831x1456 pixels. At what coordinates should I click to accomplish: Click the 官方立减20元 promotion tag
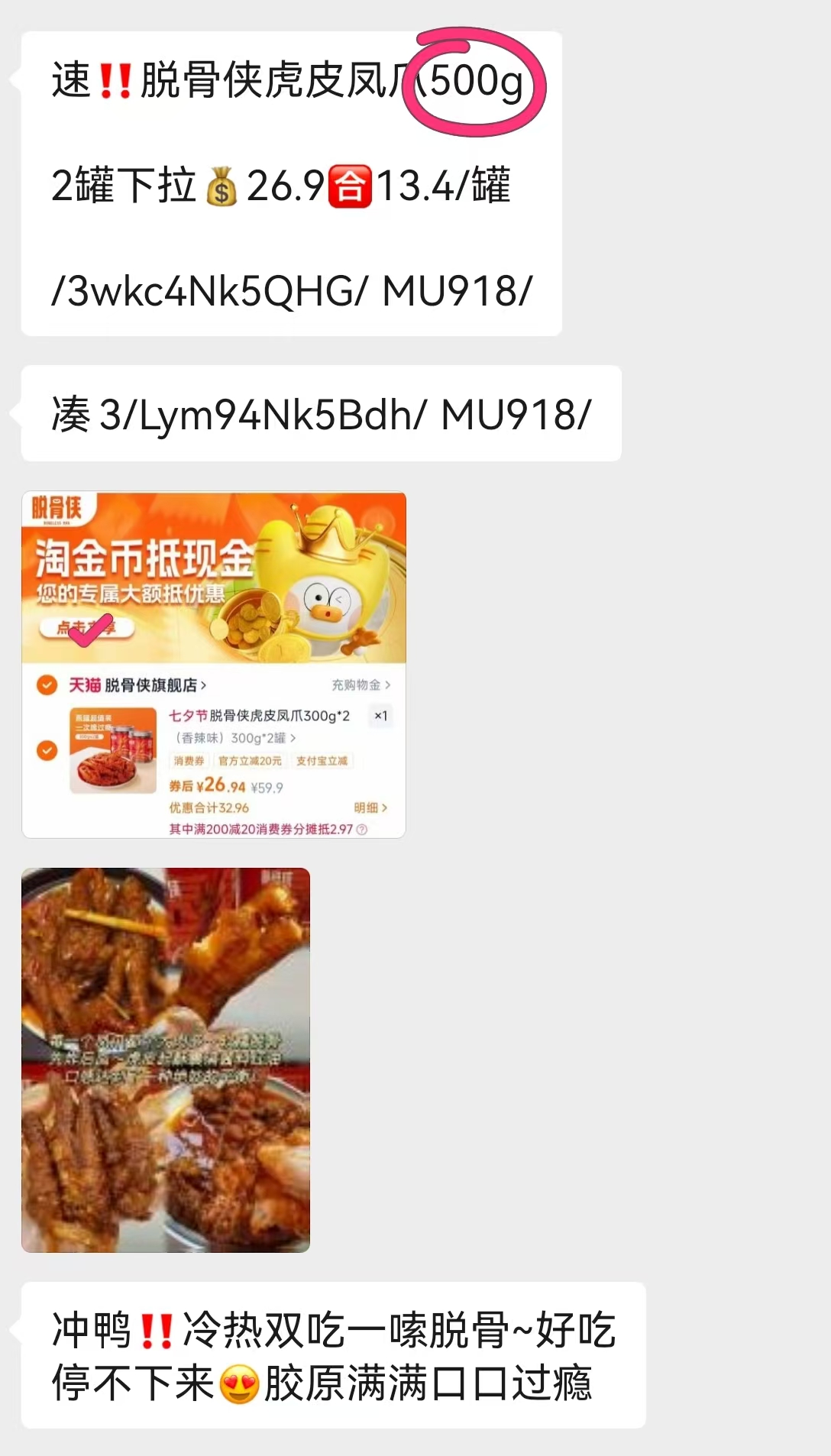pyautogui.click(x=250, y=761)
